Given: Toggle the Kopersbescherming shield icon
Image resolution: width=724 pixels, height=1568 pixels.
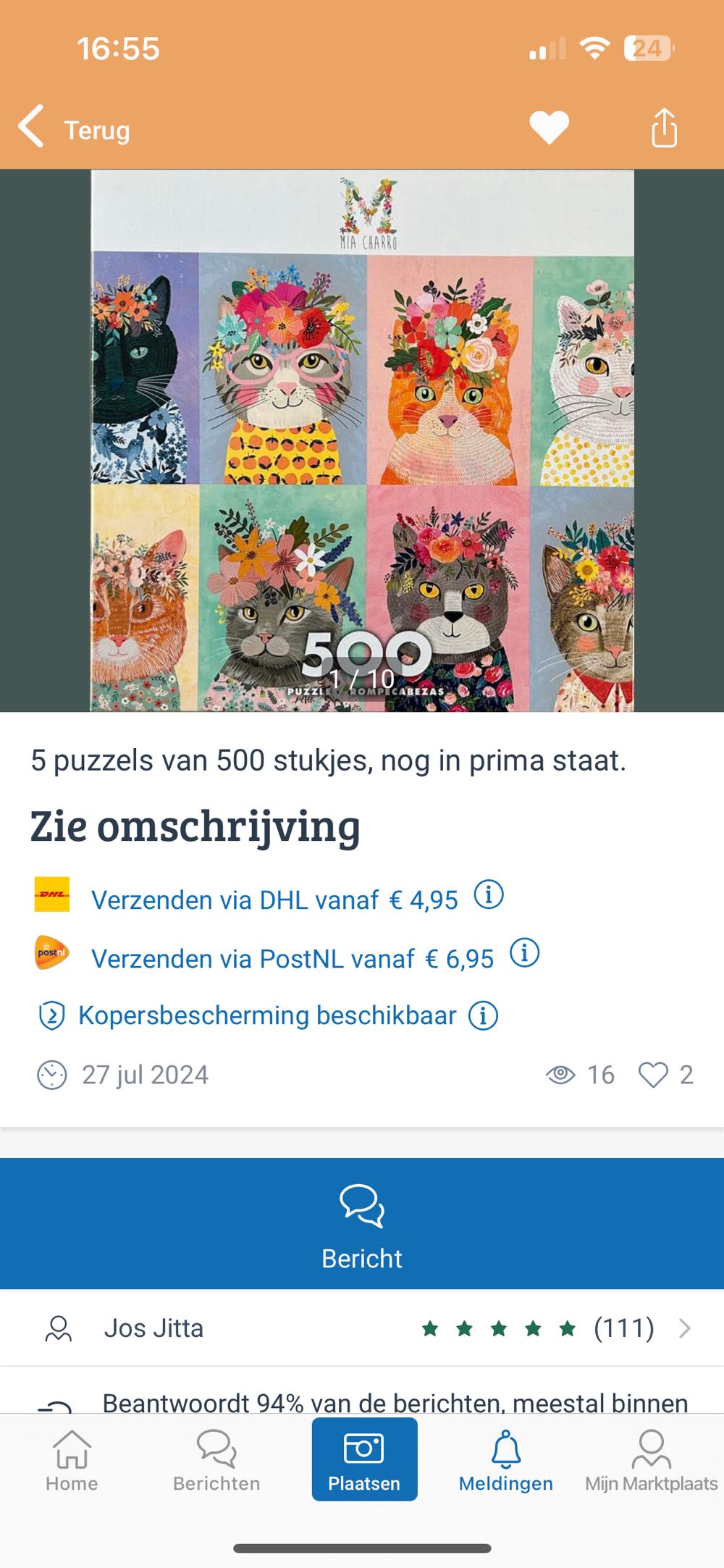Looking at the screenshot, I should 51,1015.
